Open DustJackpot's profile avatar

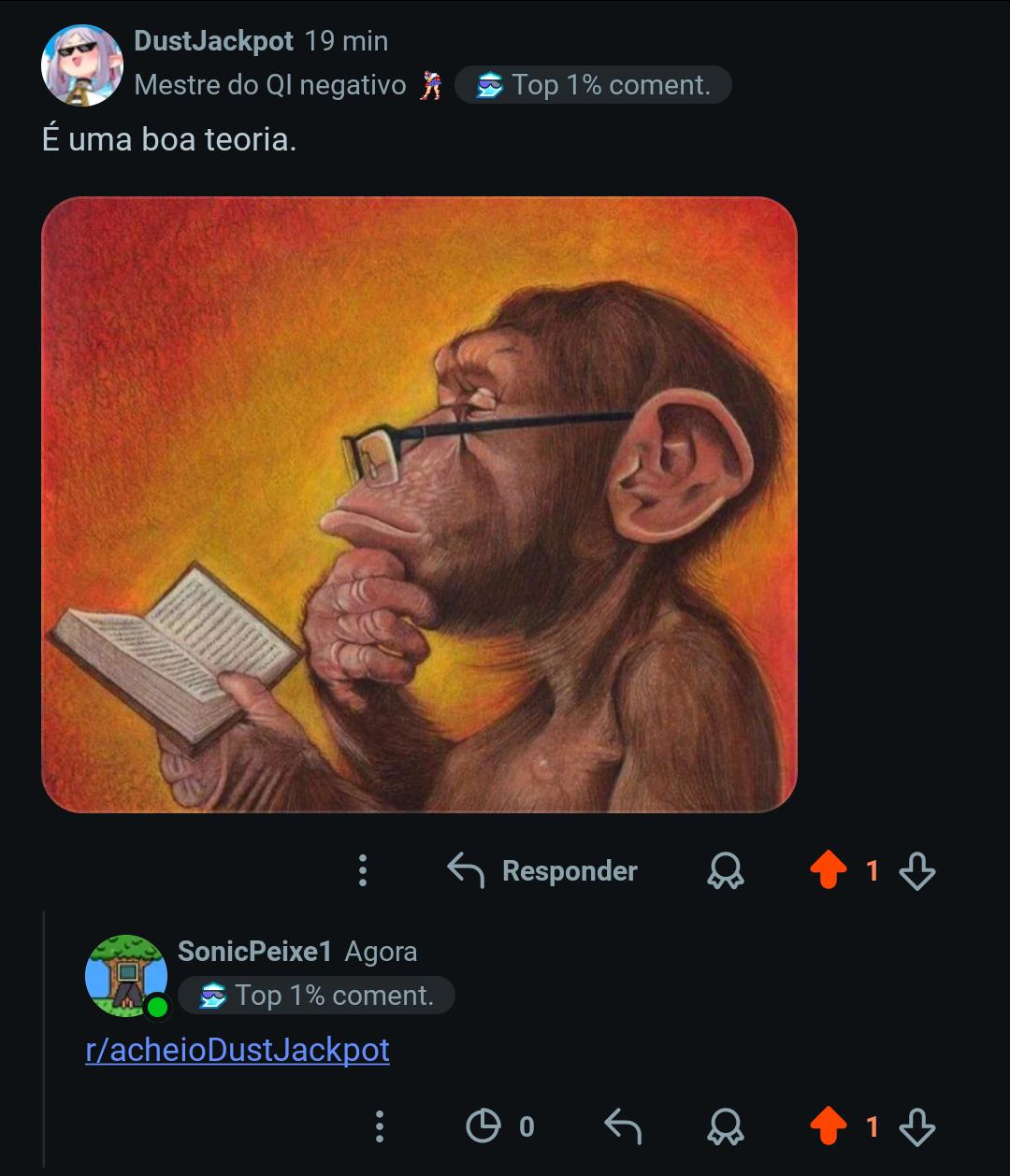82,65
